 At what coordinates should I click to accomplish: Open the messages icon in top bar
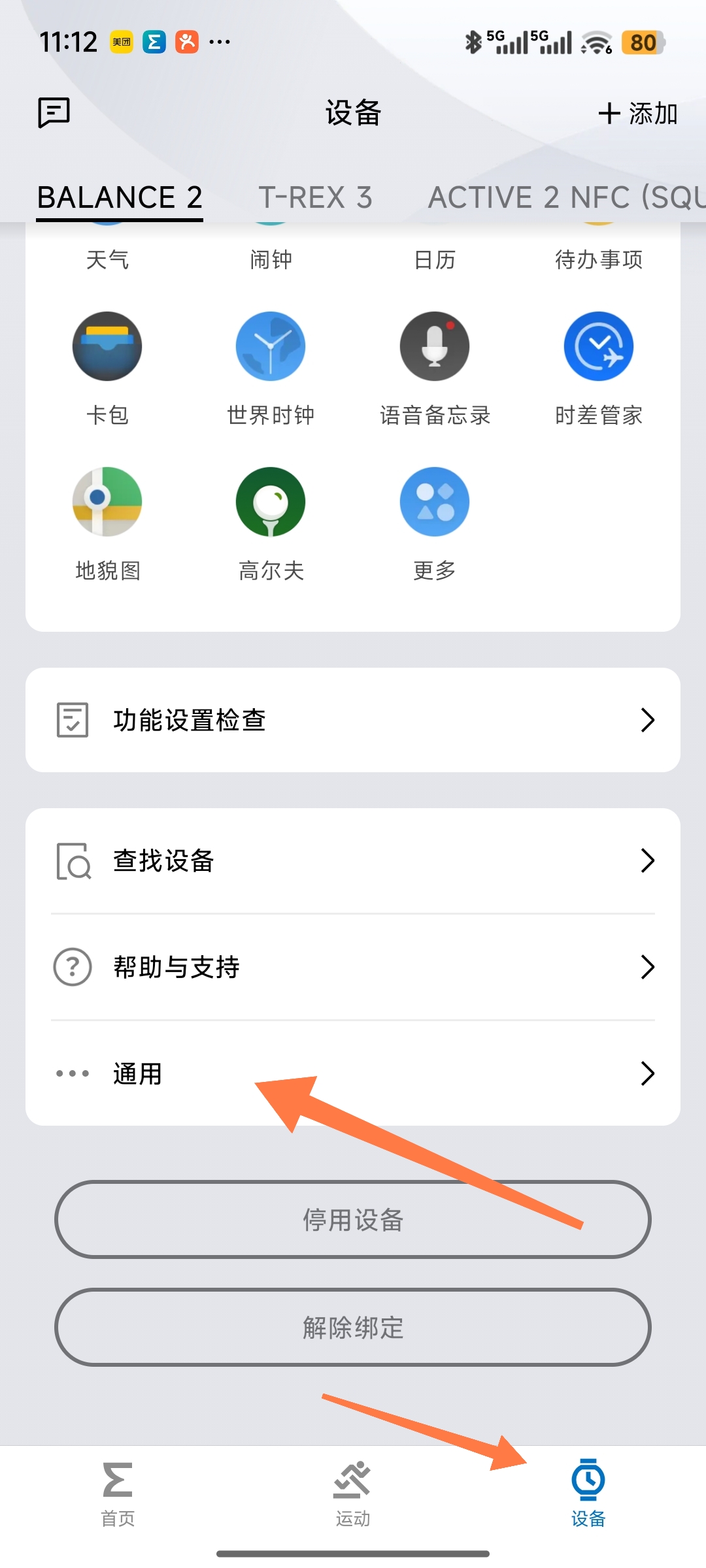(54, 113)
